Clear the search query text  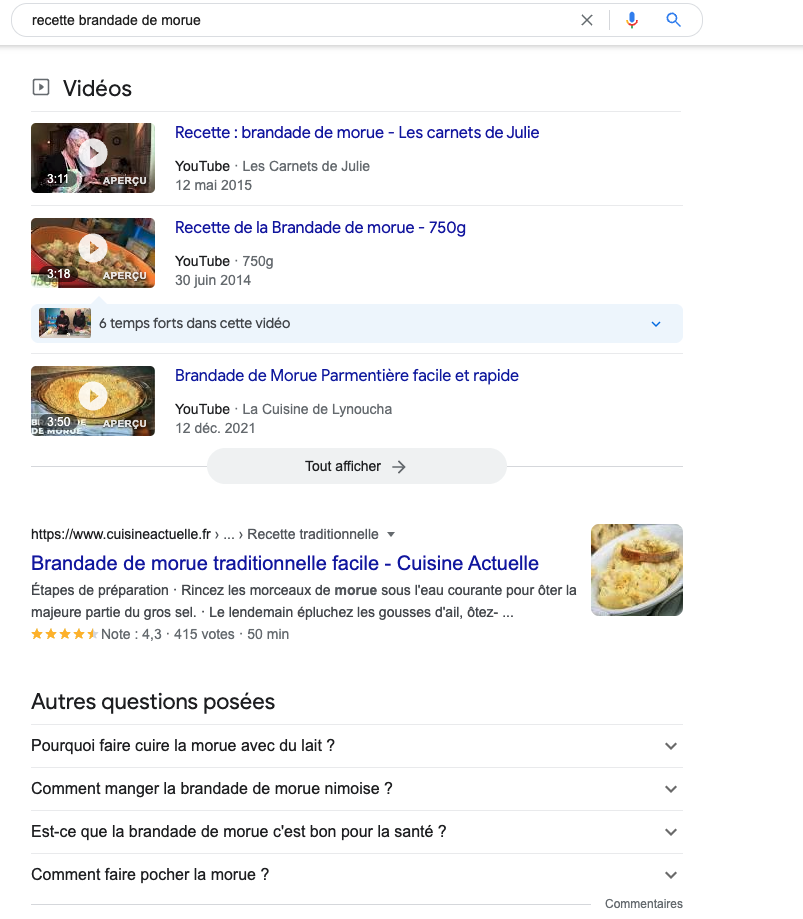[587, 20]
